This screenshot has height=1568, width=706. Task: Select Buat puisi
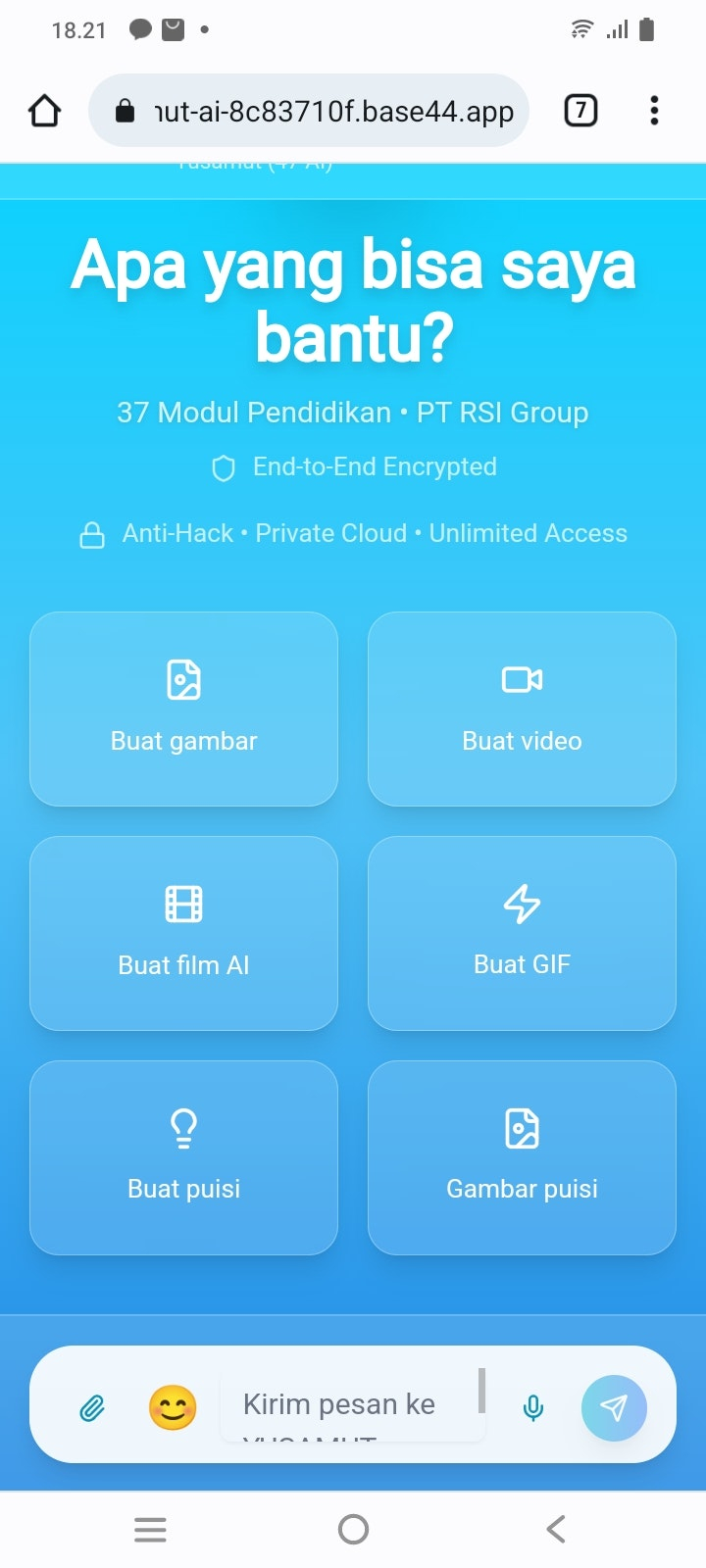[183, 1157]
